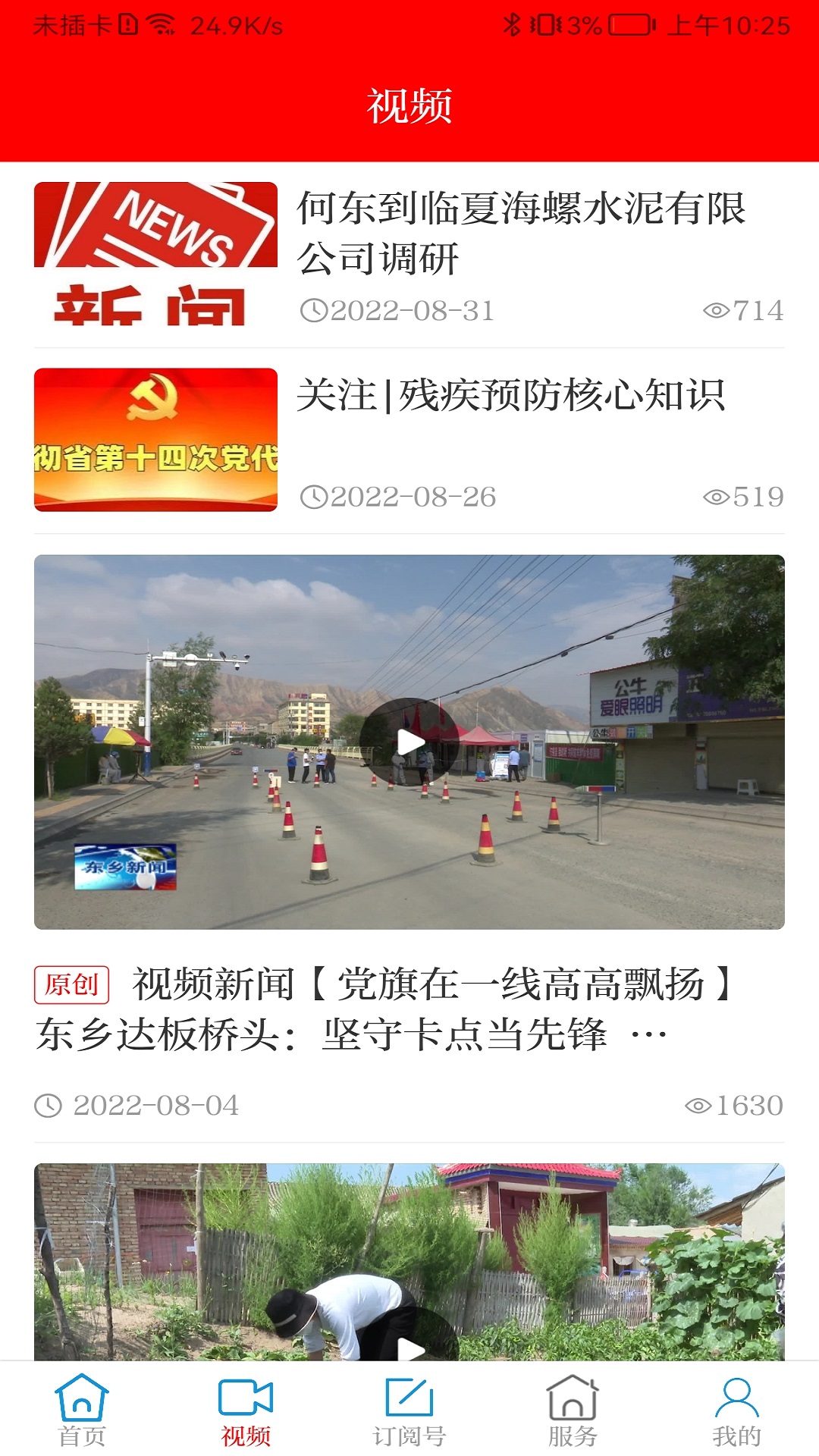Go to the 首页 tab
Viewport: 819px width, 1456px height.
click(82, 1409)
